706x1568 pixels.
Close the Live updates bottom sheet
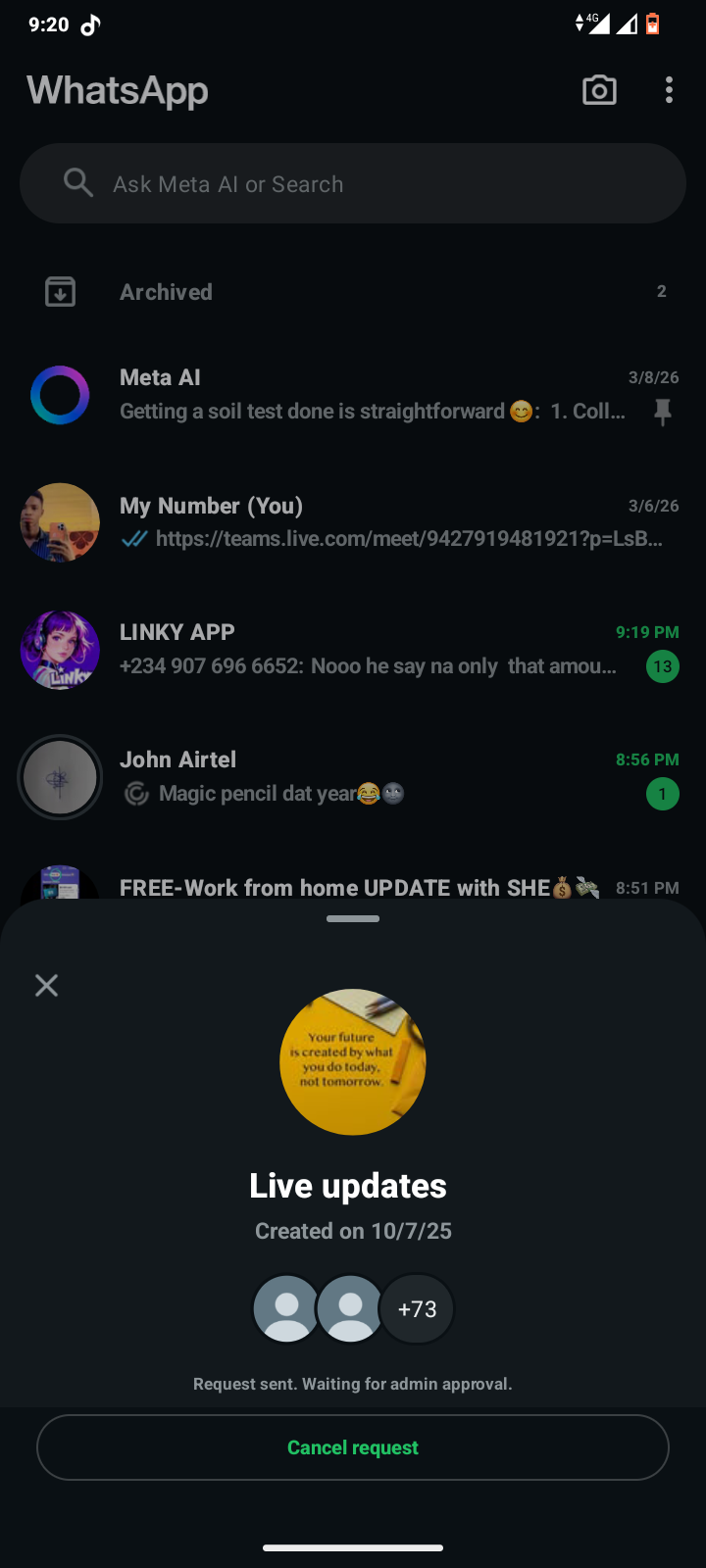(46, 985)
